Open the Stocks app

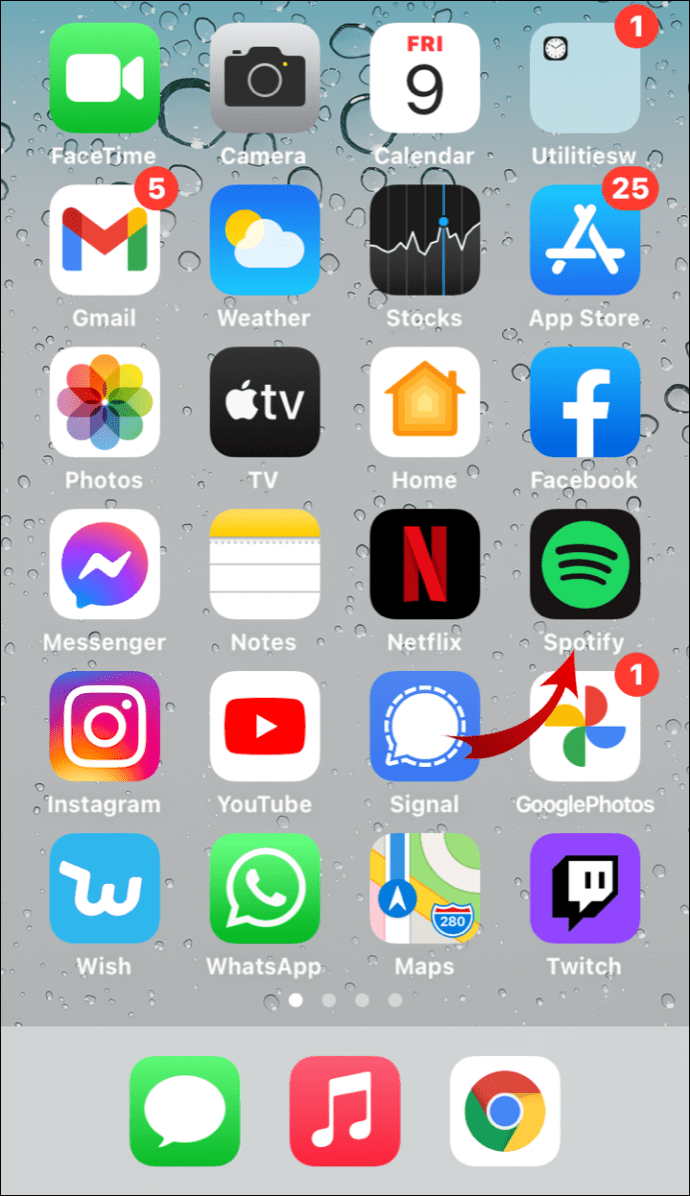click(425, 240)
